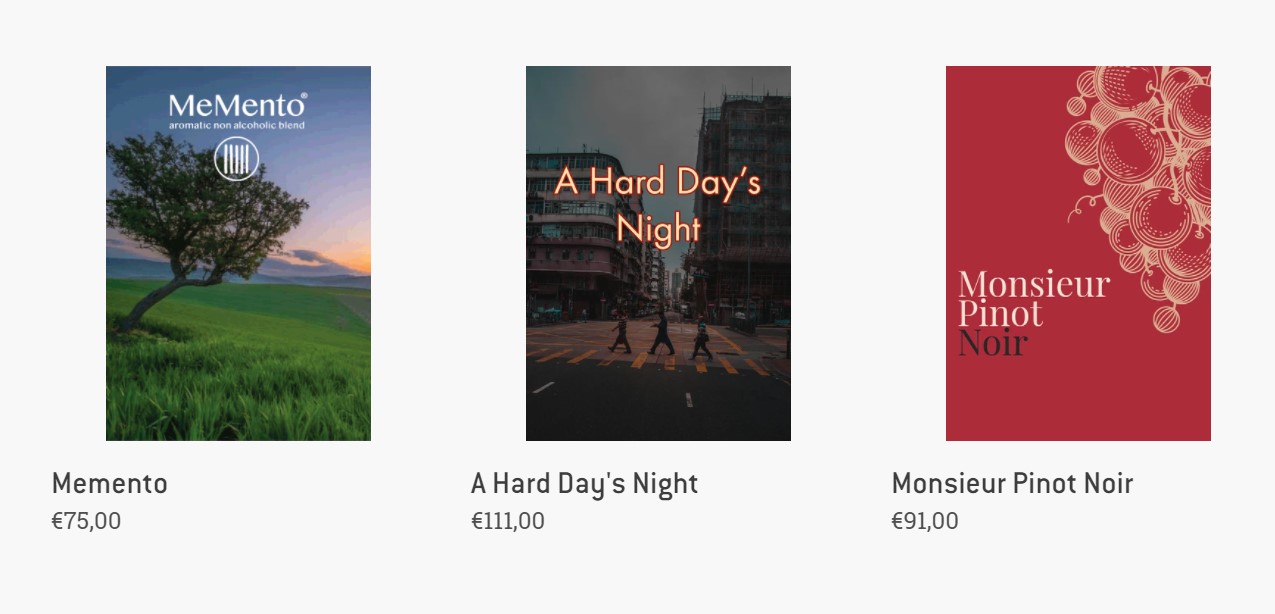
Task: View the A Hard Day's Night product
Action: pos(658,253)
